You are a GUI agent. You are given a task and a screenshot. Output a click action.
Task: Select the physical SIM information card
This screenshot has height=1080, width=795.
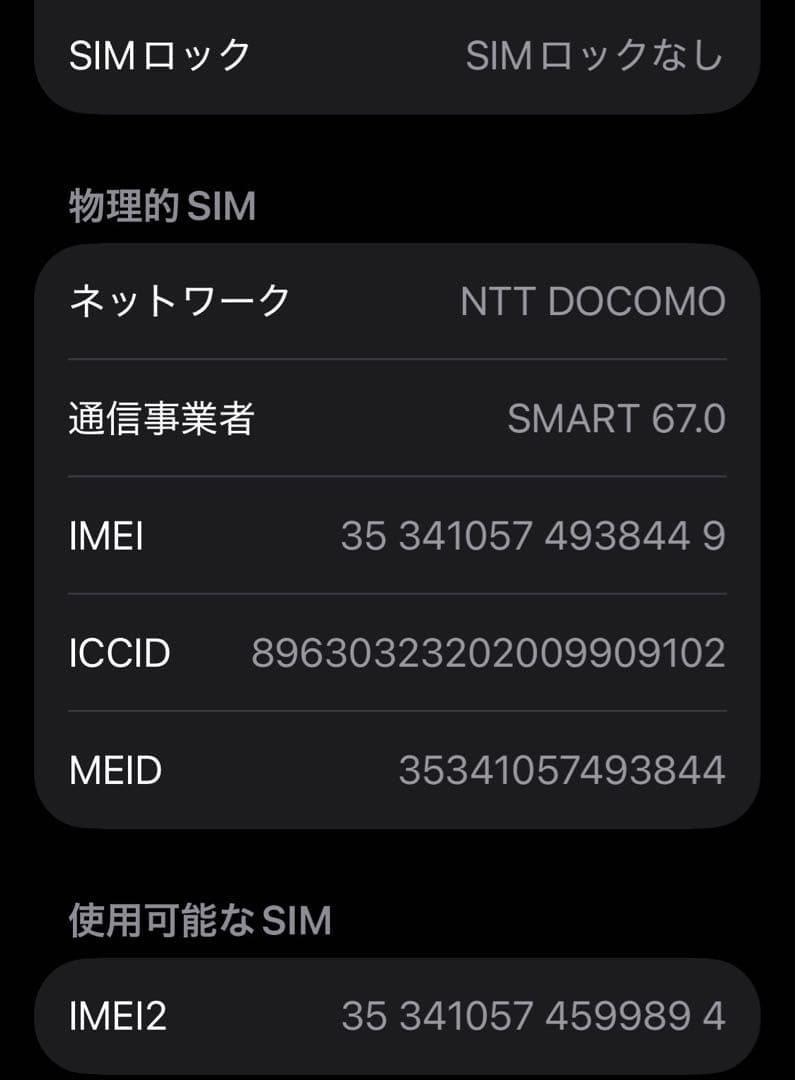tap(397, 535)
